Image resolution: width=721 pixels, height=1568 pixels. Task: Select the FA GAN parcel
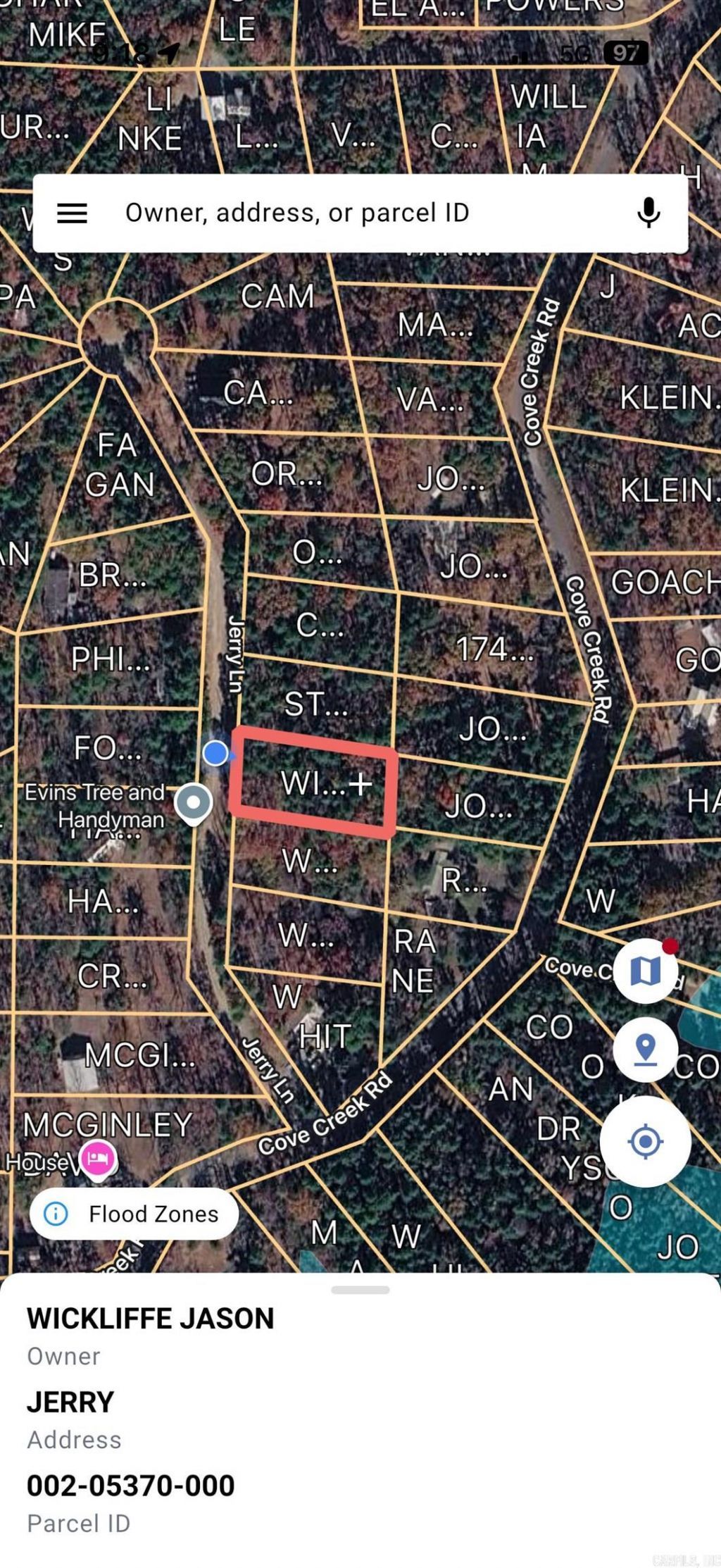point(118,465)
